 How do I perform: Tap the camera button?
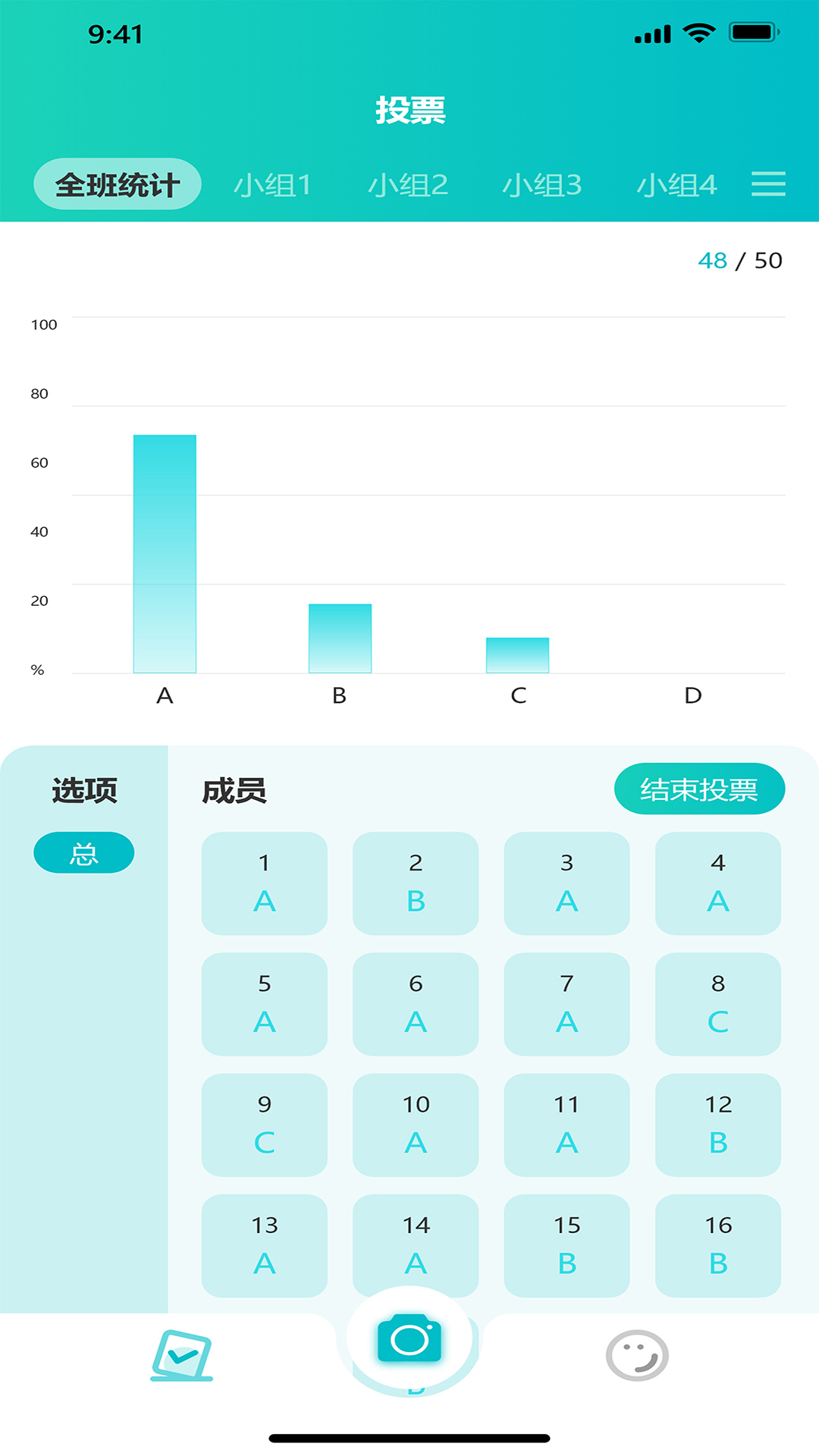point(409,1338)
